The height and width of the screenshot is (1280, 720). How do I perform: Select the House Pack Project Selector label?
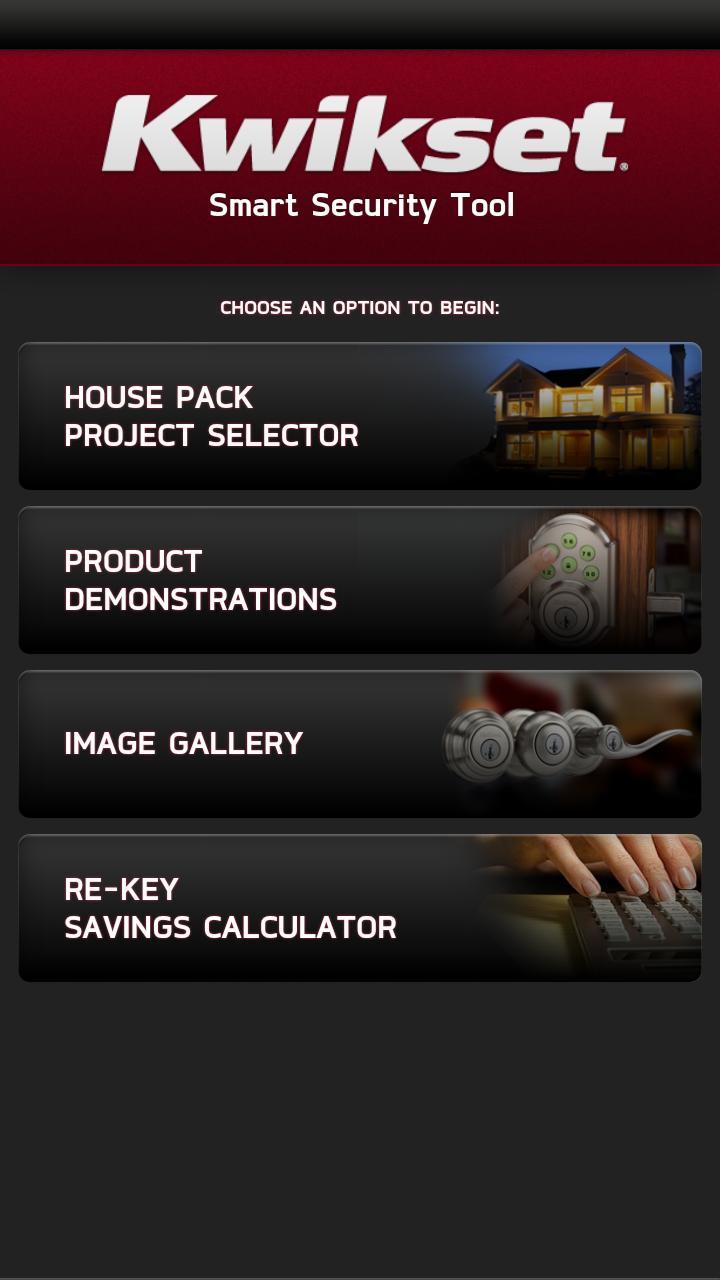pos(211,415)
